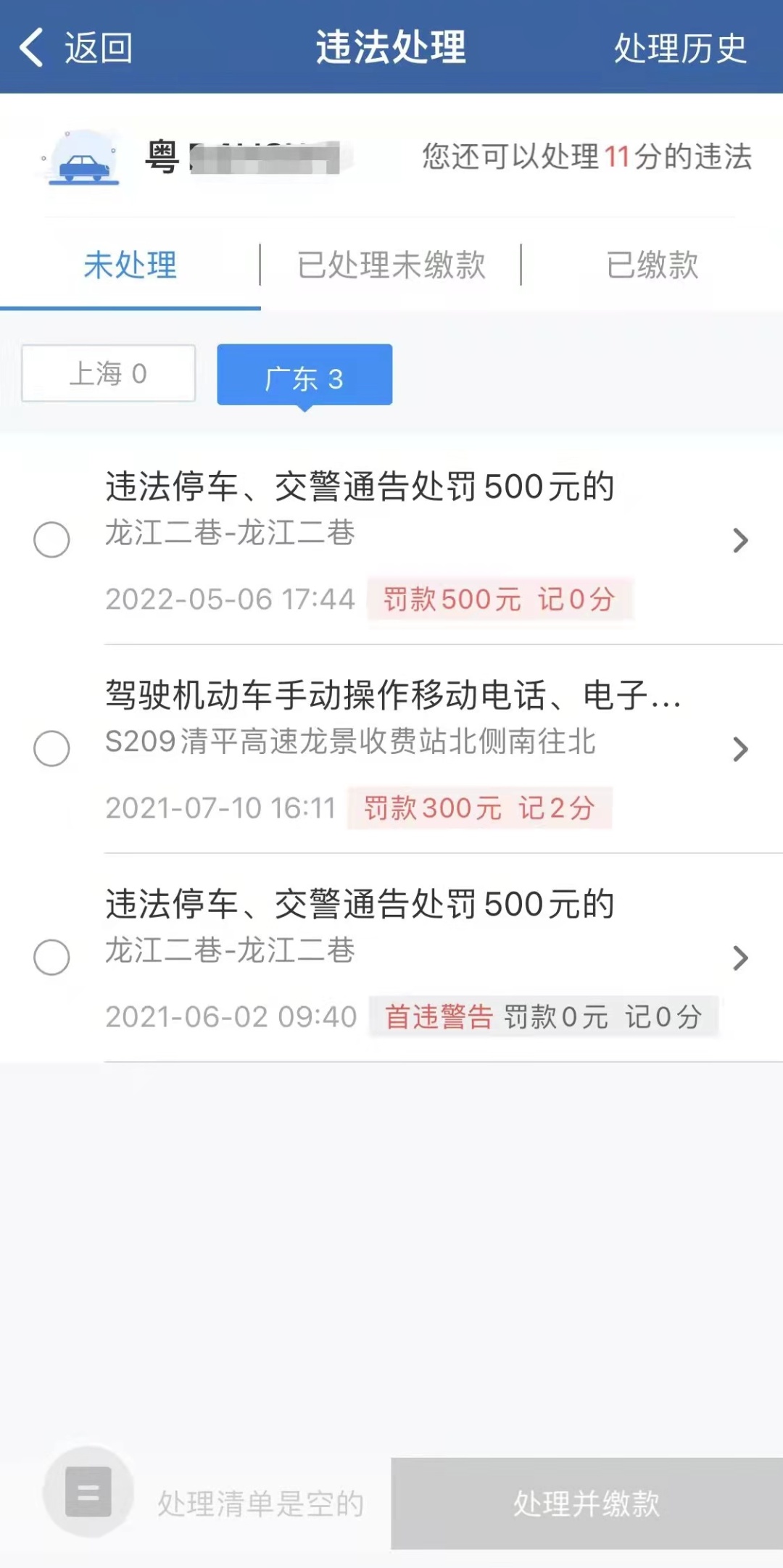Select the 上海 0 region filter
783x1568 pixels.
click(107, 374)
